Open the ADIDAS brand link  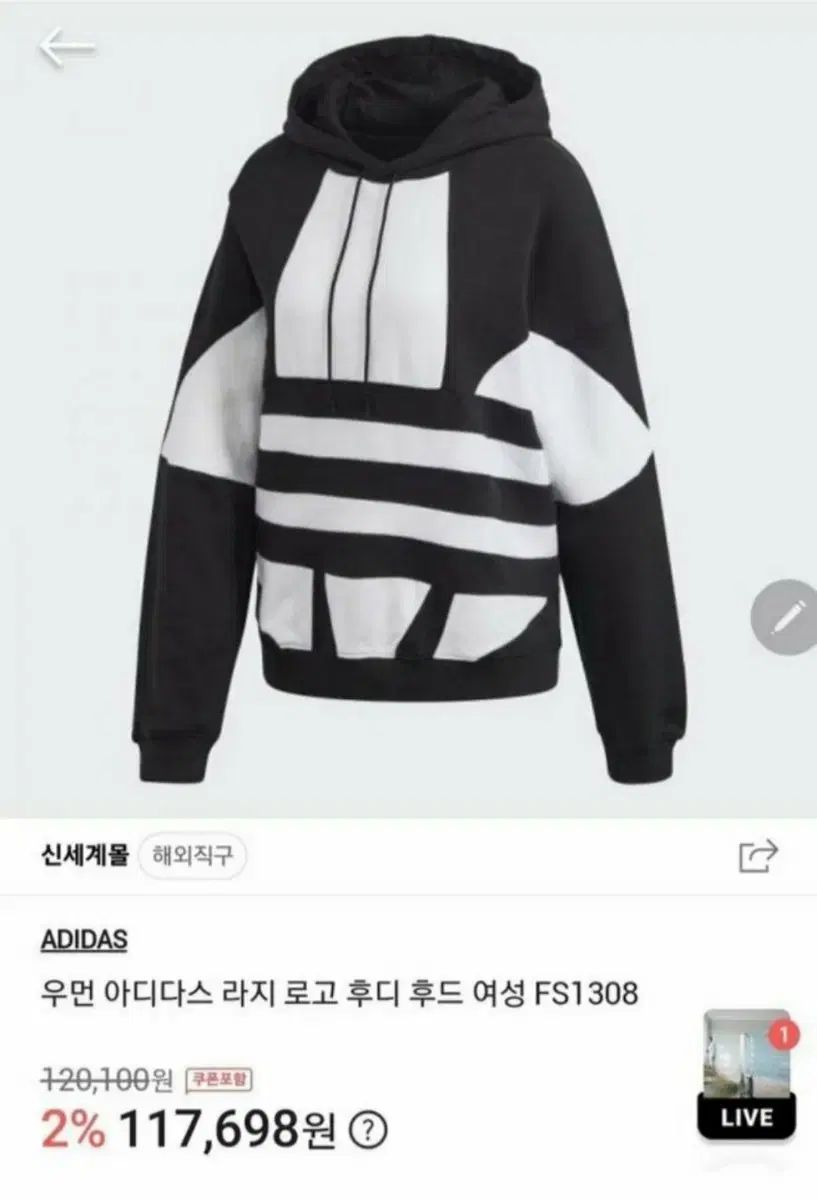tap(84, 941)
